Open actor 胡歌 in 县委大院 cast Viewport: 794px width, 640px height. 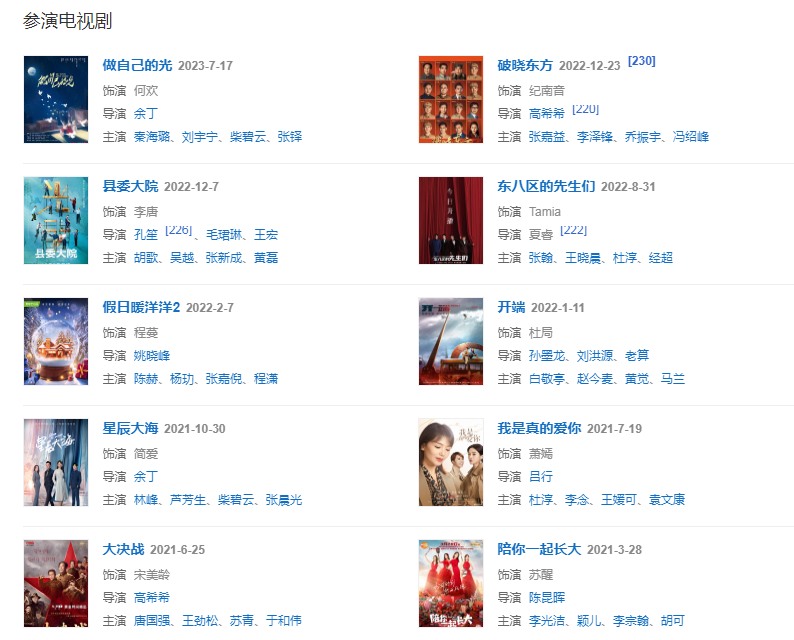pos(146,258)
